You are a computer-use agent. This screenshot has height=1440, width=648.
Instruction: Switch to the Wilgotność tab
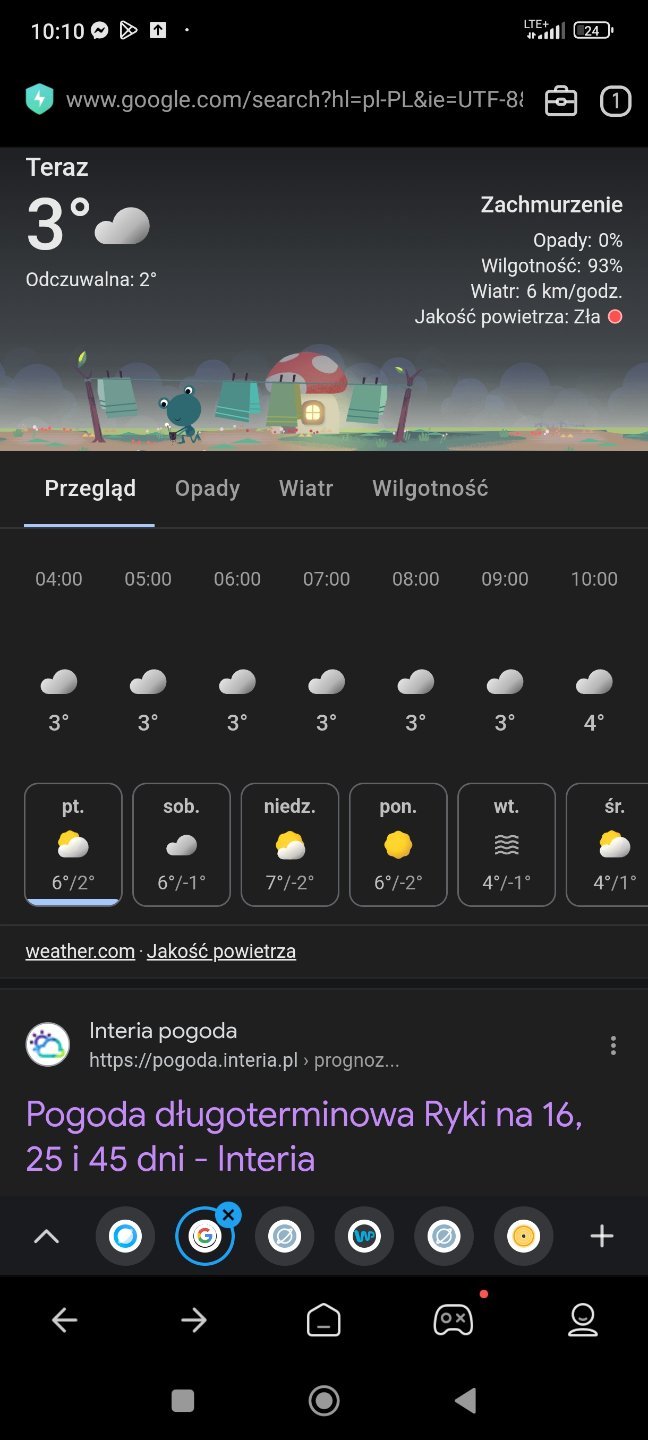pyautogui.click(x=430, y=488)
